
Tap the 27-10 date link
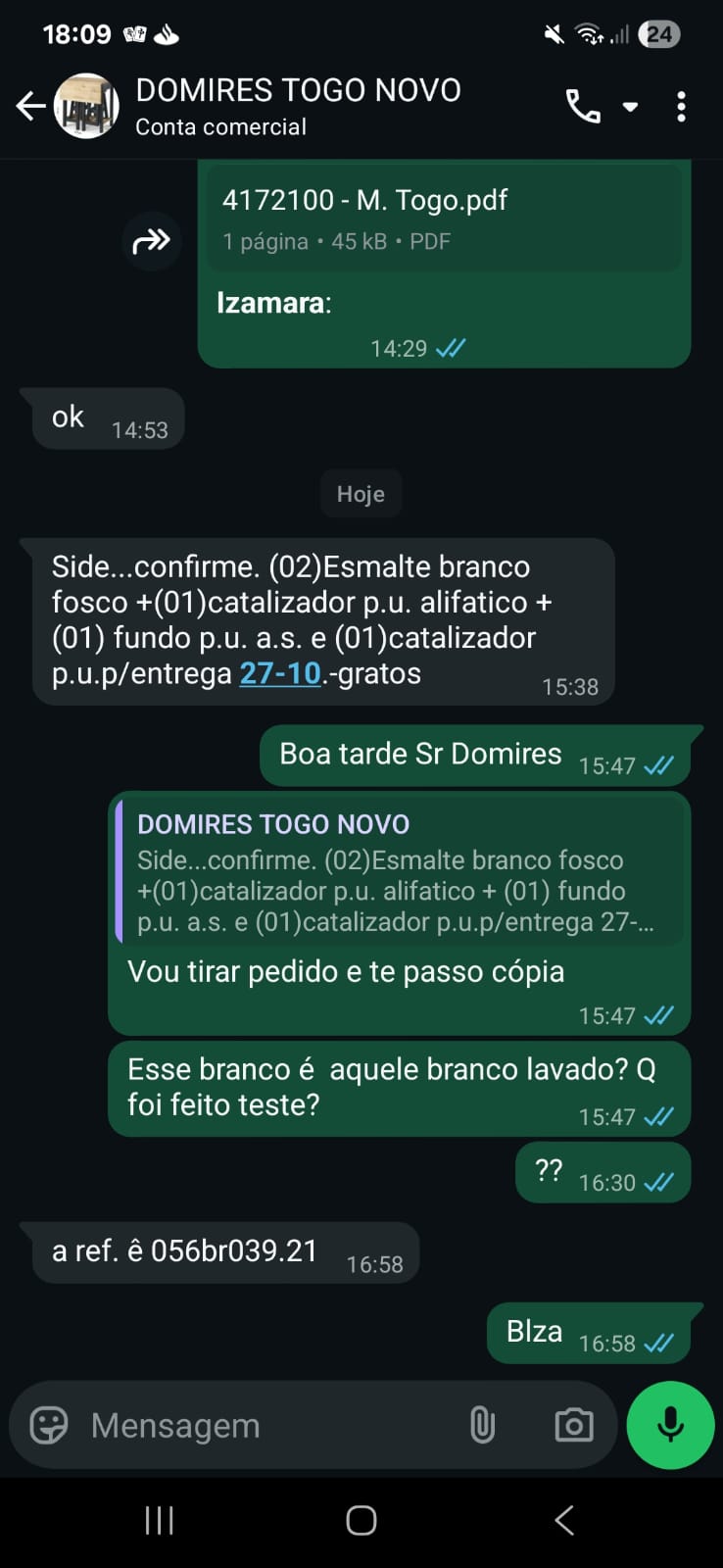pos(280,673)
